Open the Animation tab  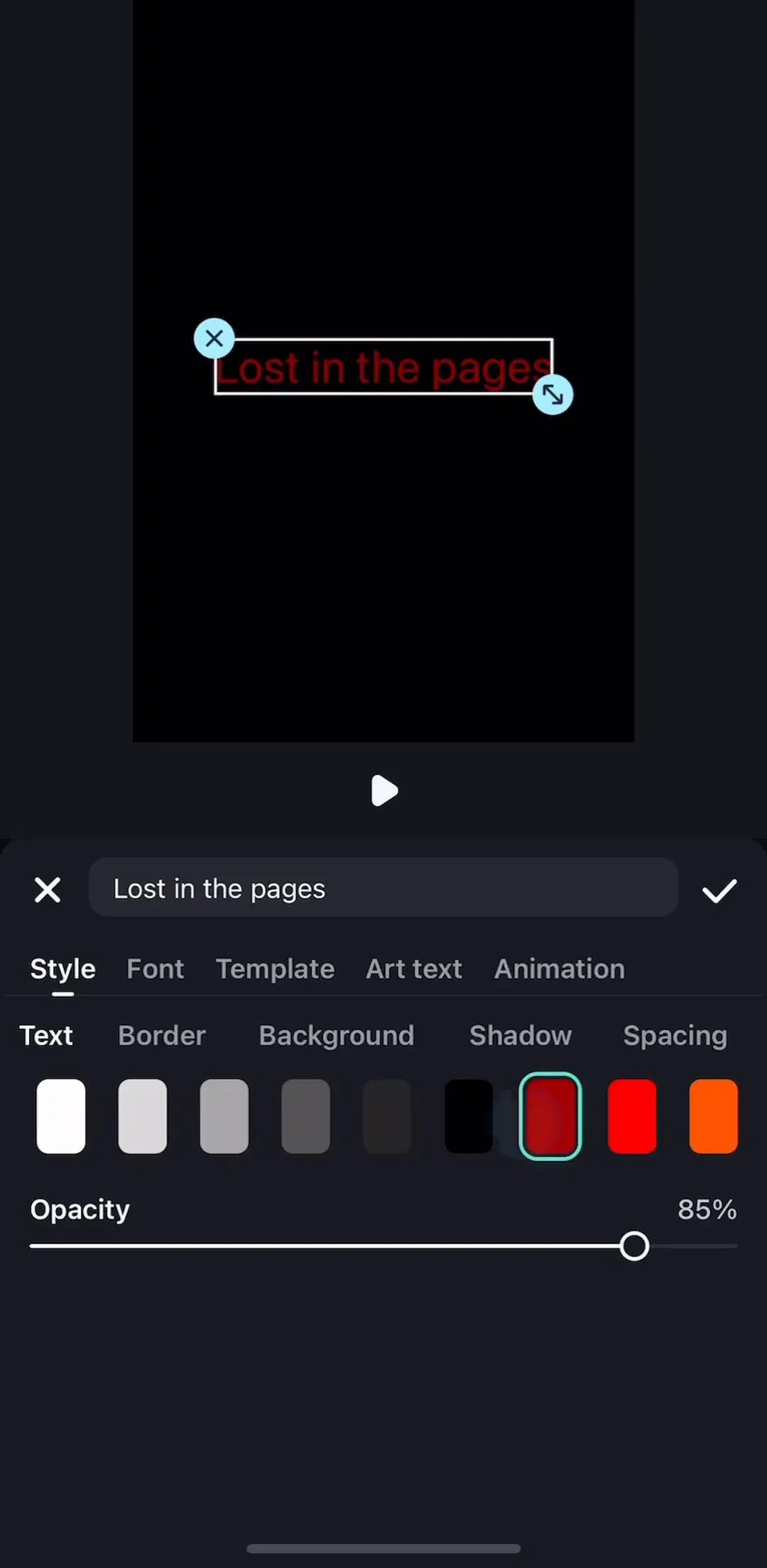pos(560,969)
